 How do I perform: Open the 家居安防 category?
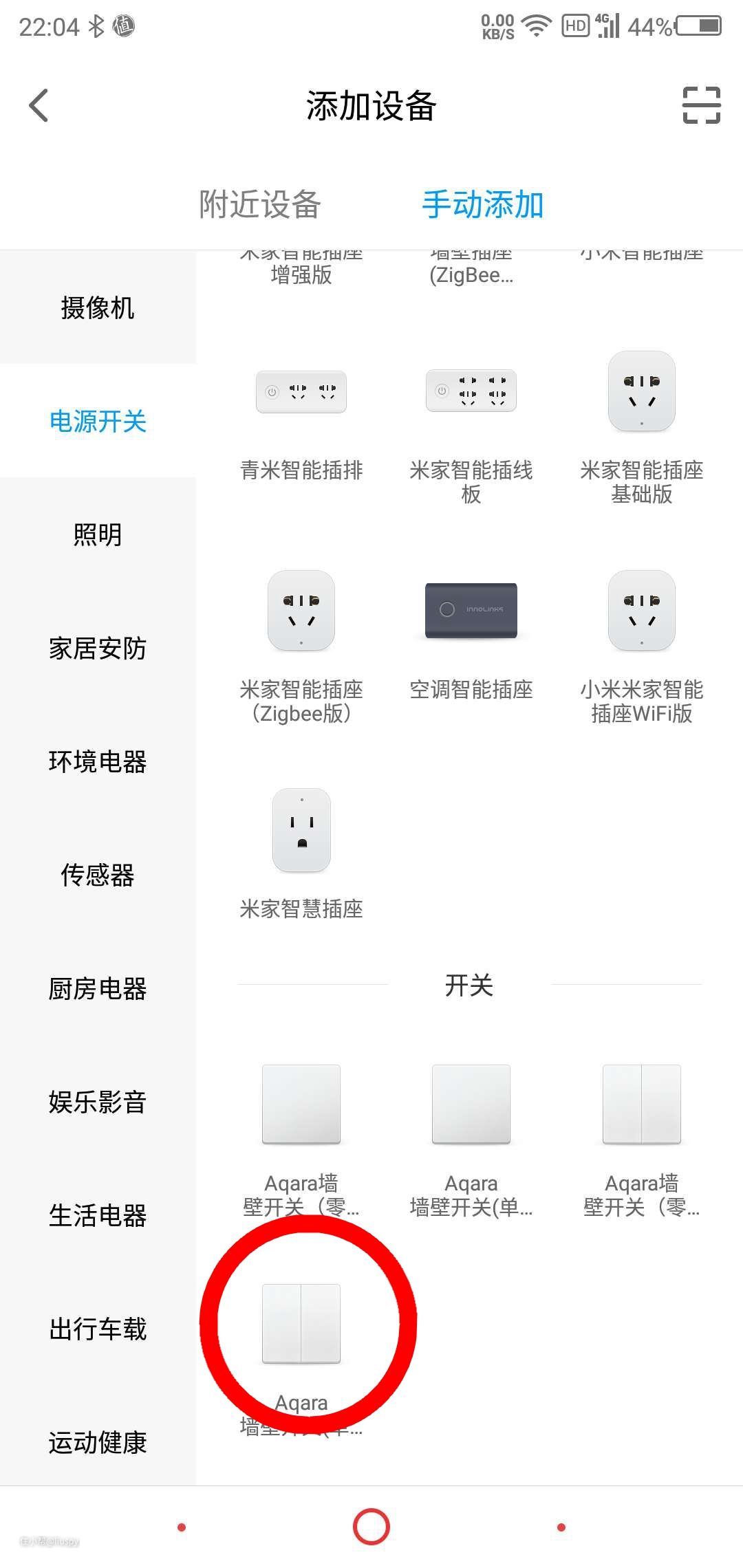click(98, 648)
